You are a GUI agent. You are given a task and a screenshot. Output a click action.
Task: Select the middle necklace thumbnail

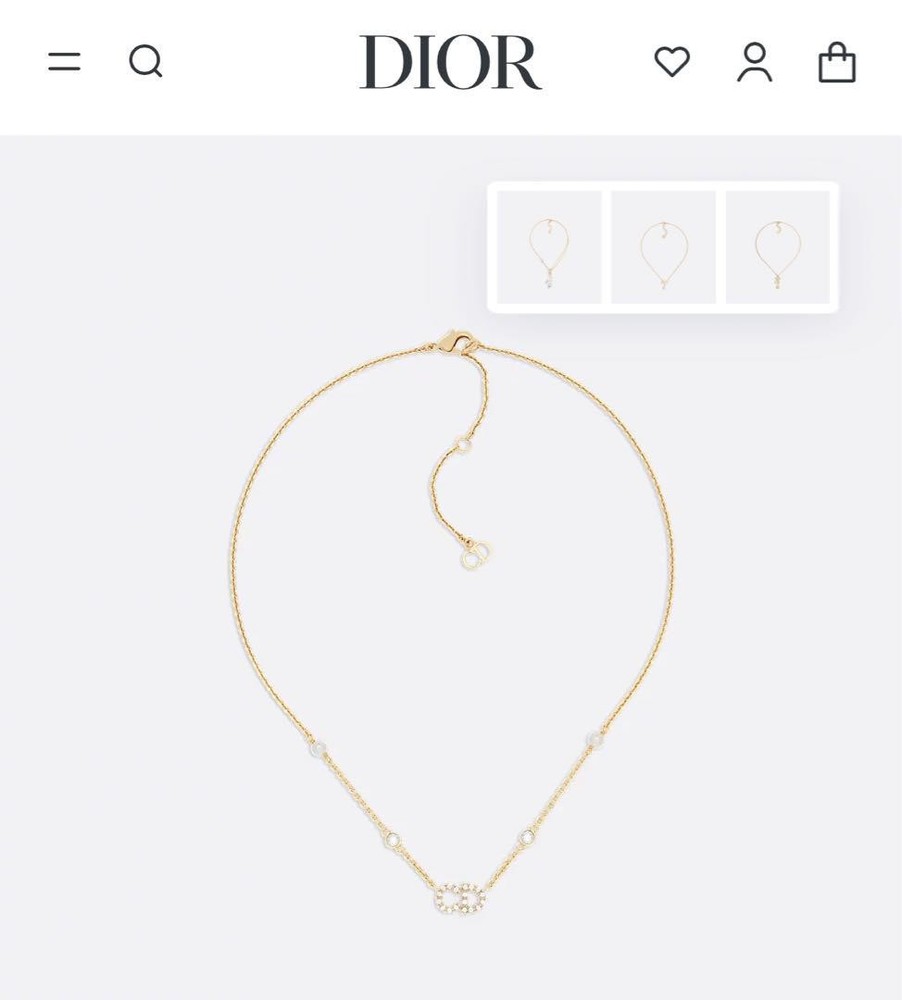[x=663, y=247]
